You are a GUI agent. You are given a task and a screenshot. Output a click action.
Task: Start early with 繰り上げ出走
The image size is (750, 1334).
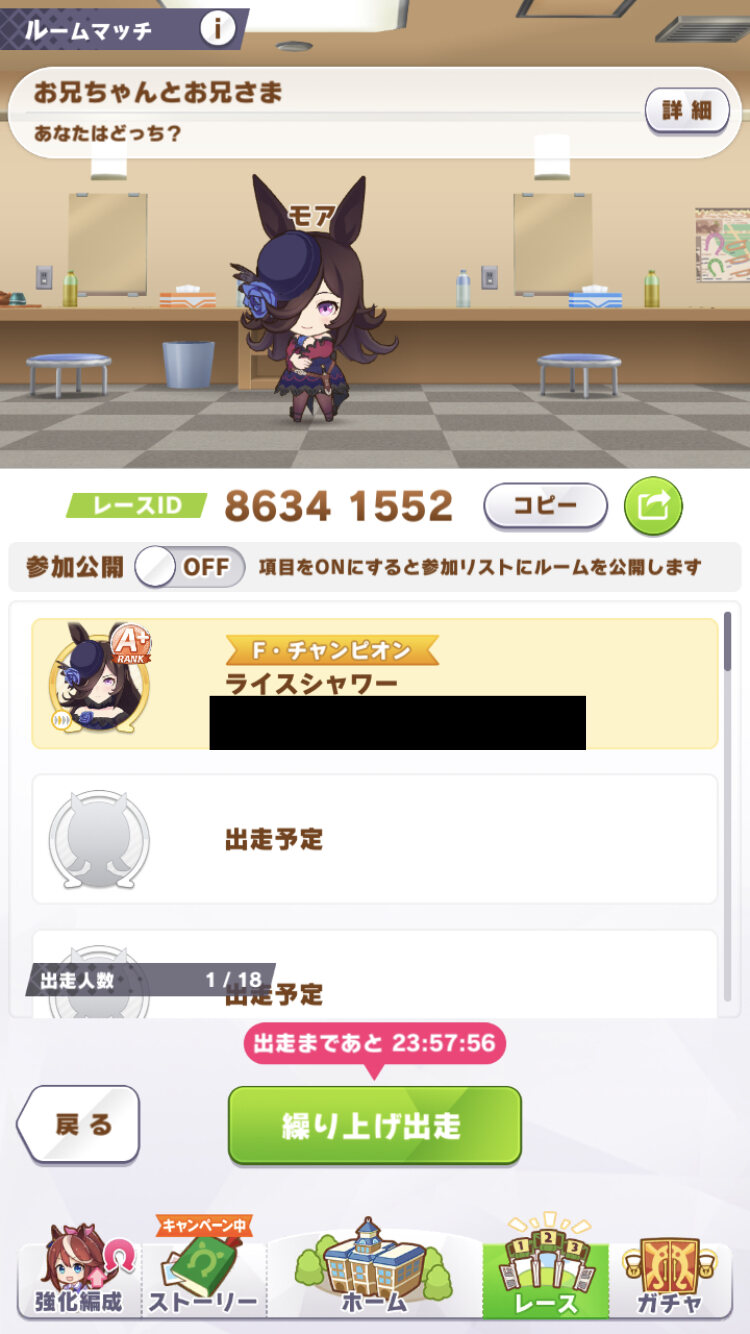click(x=375, y=1125)
